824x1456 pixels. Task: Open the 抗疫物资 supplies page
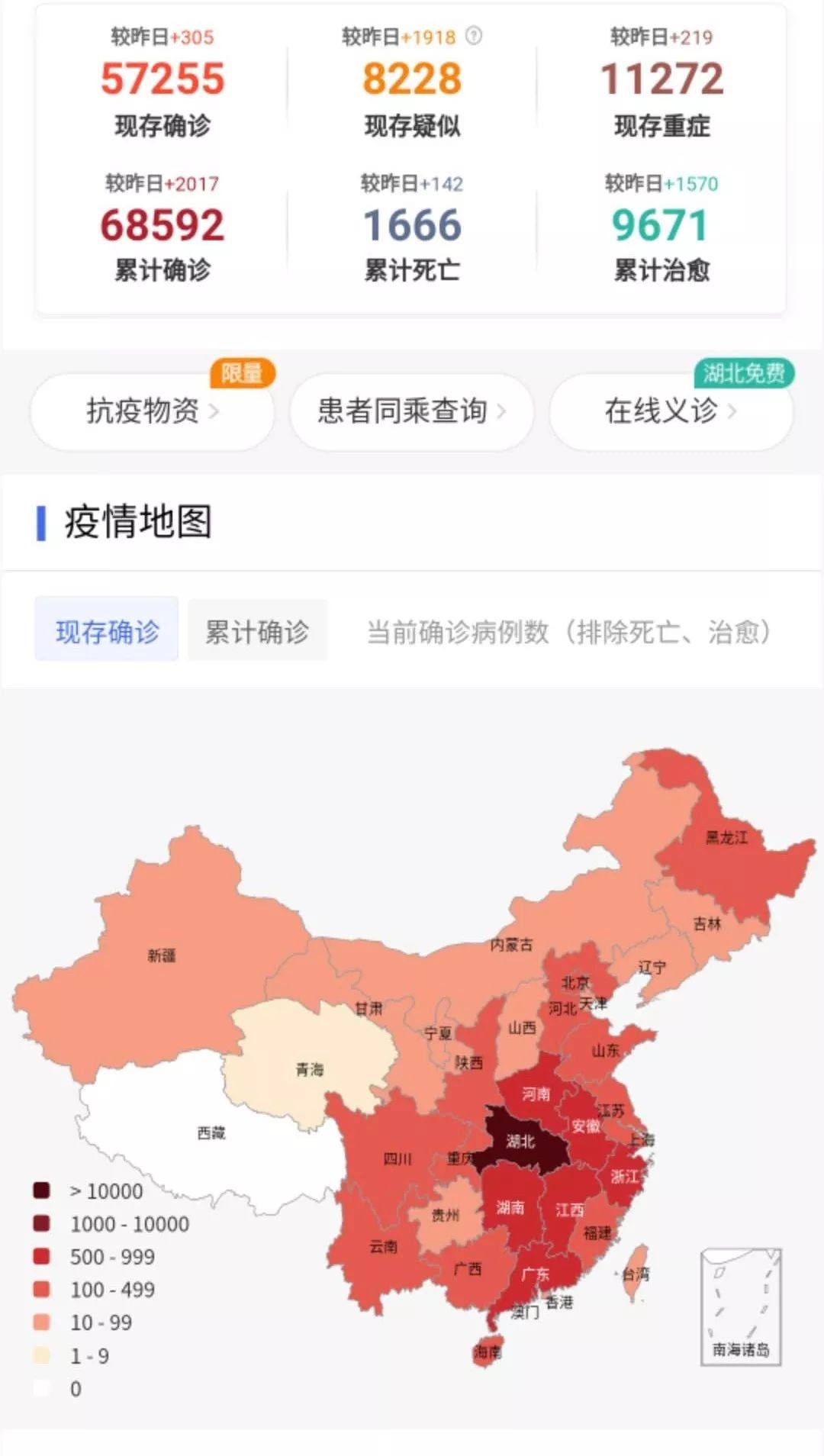pos(152,411)
